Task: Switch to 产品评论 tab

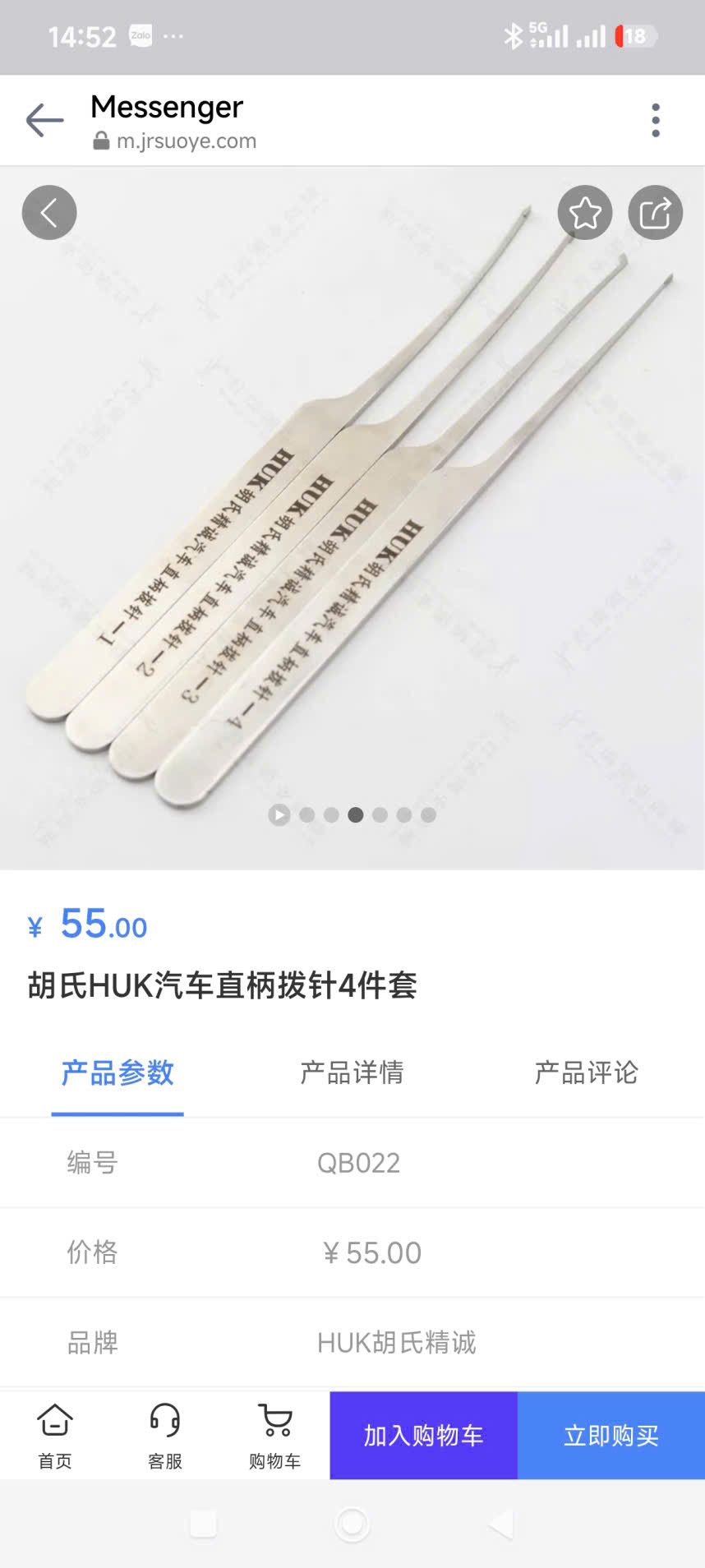Action: click(x=587, y=1073)
